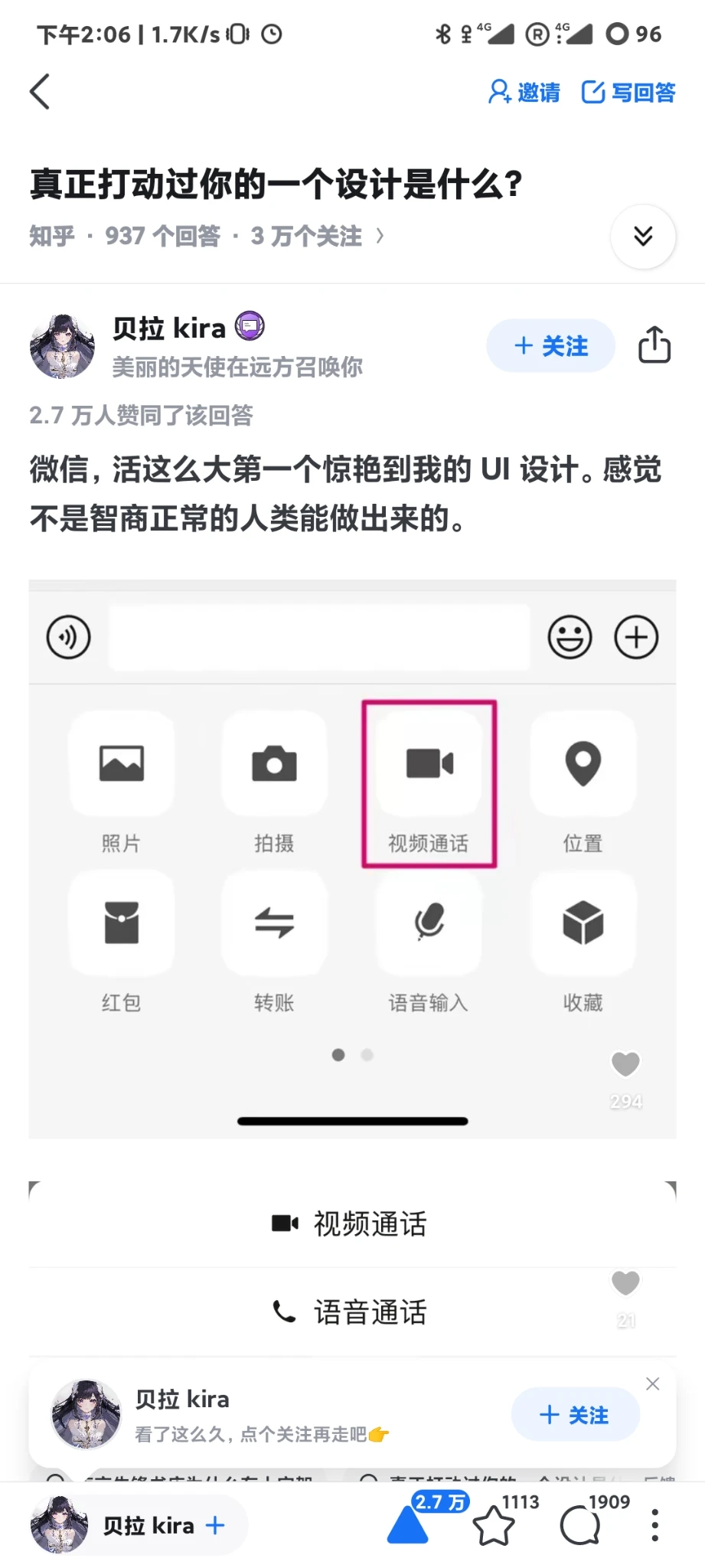Open the 1909 comments

pyautogui.click(x=582, y=1525)
